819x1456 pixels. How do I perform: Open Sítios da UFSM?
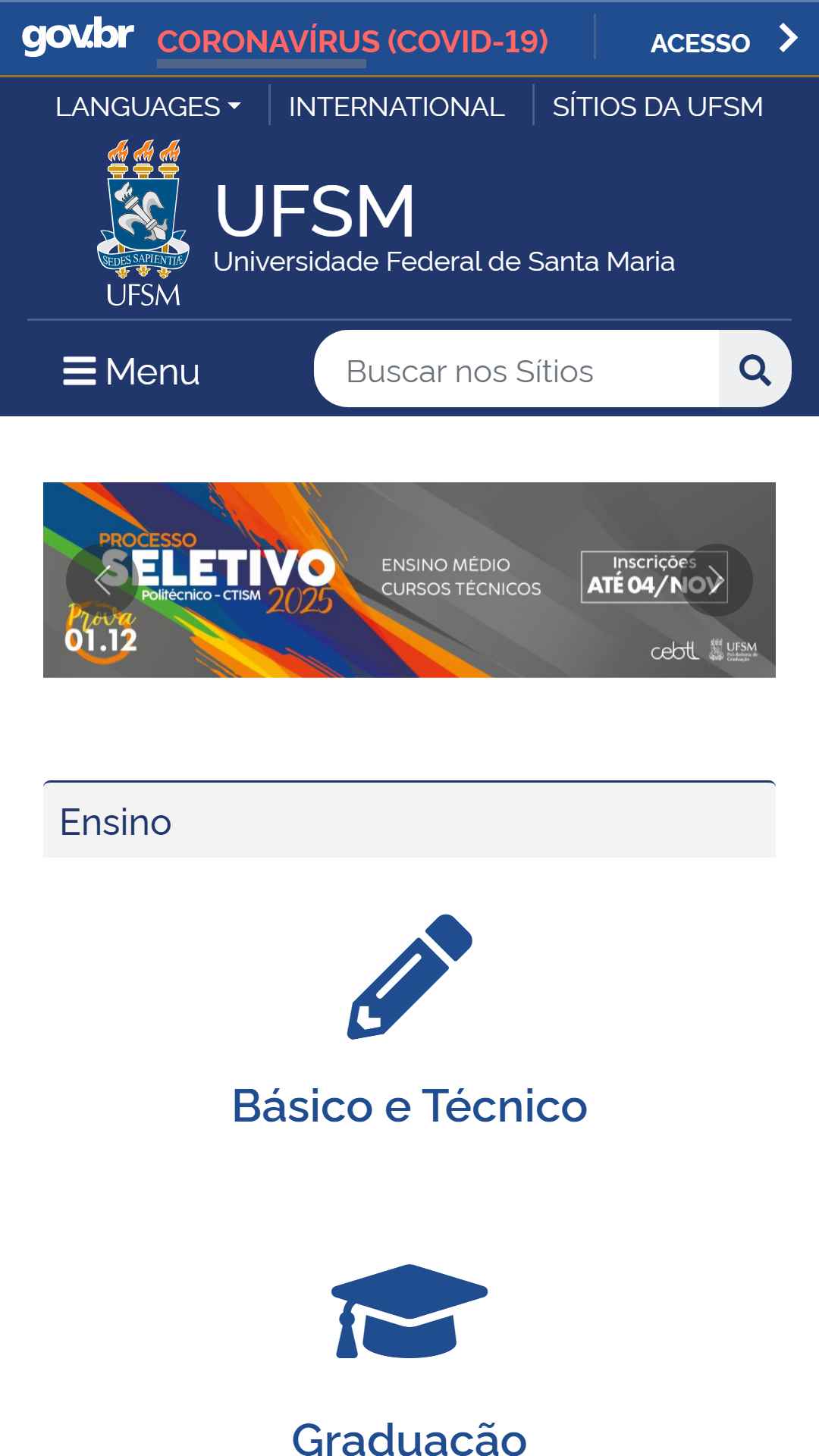pyautogui.click(x=657, y=107)
